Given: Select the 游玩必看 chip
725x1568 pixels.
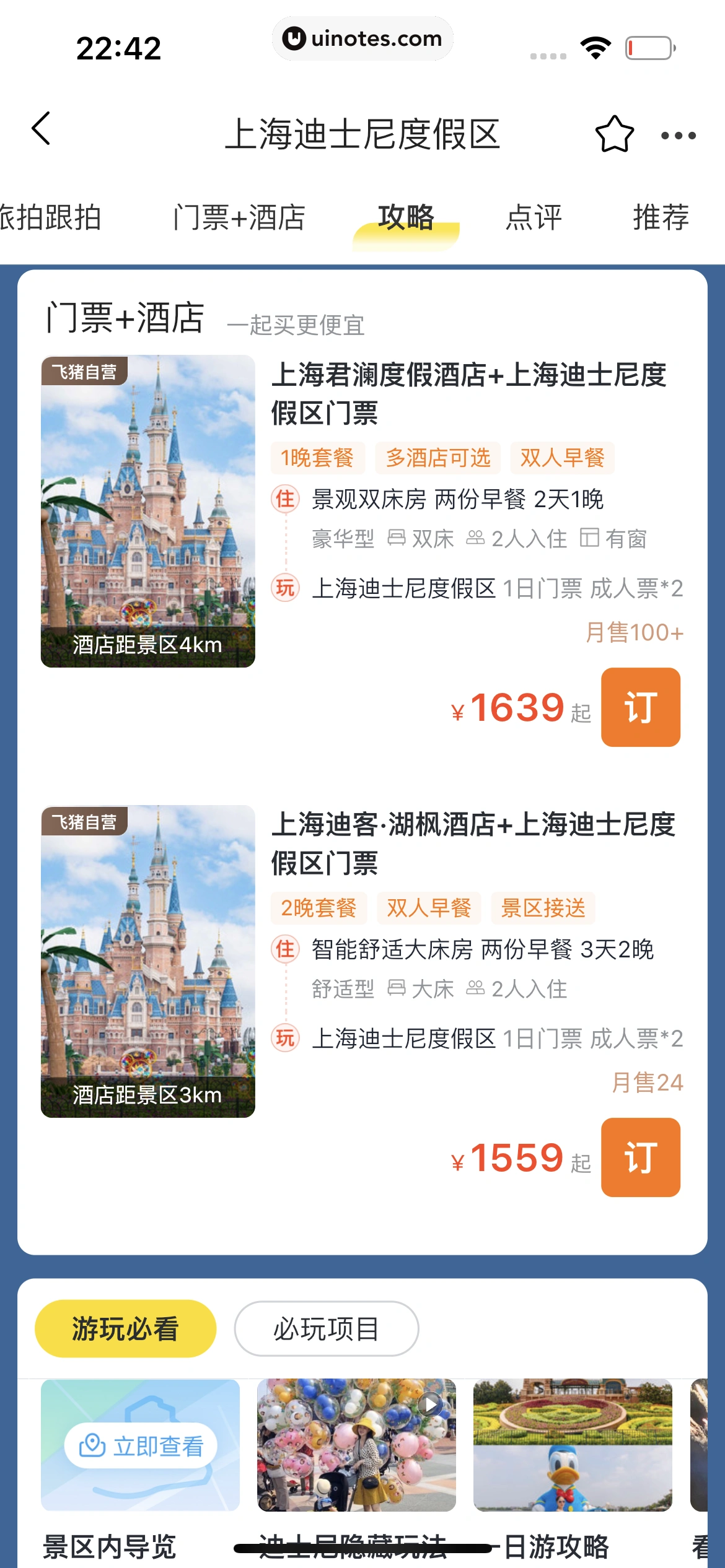Looking at the screenshot, I should (125, 1328).
